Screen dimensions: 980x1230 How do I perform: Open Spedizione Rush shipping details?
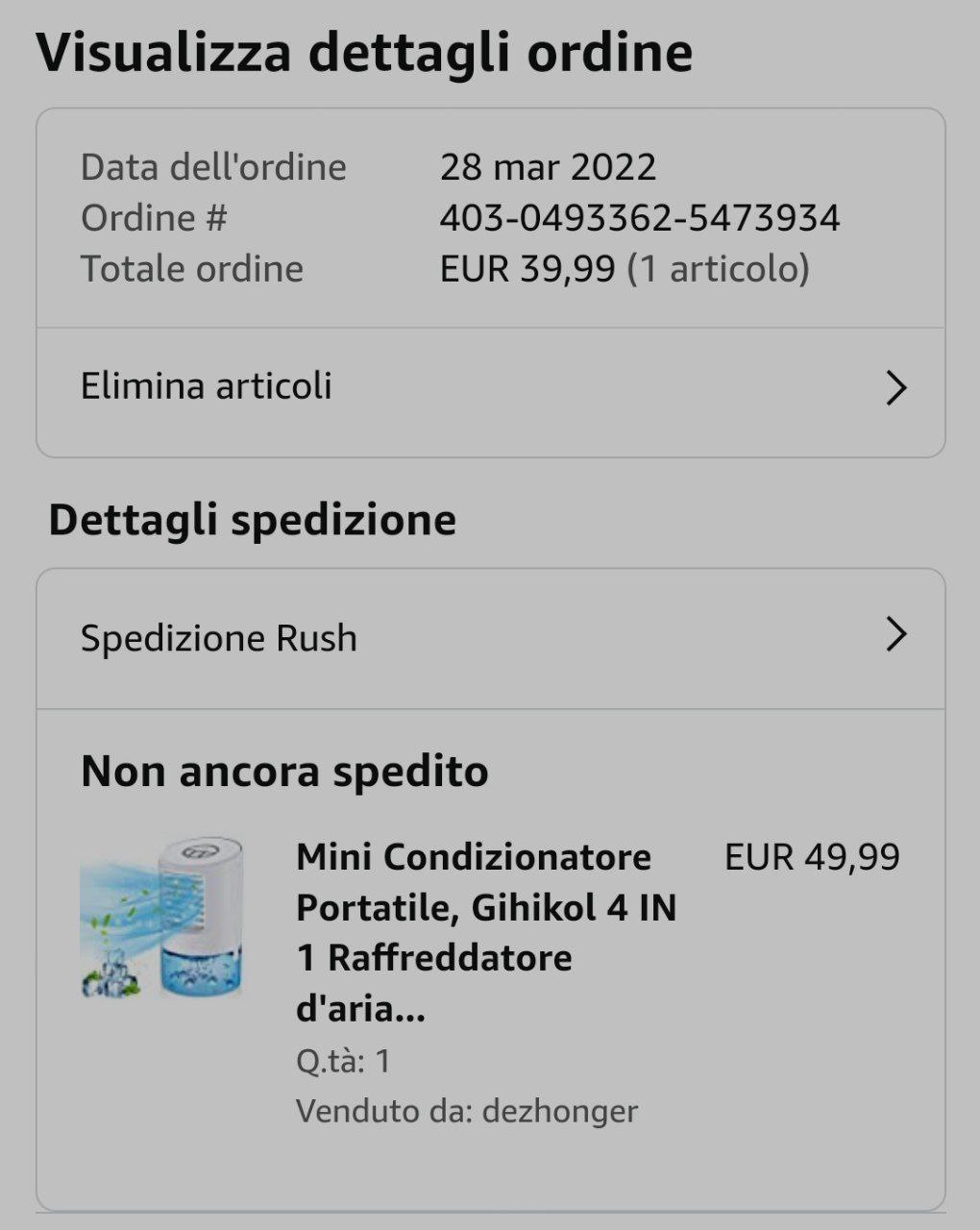(x=490, y=638)
